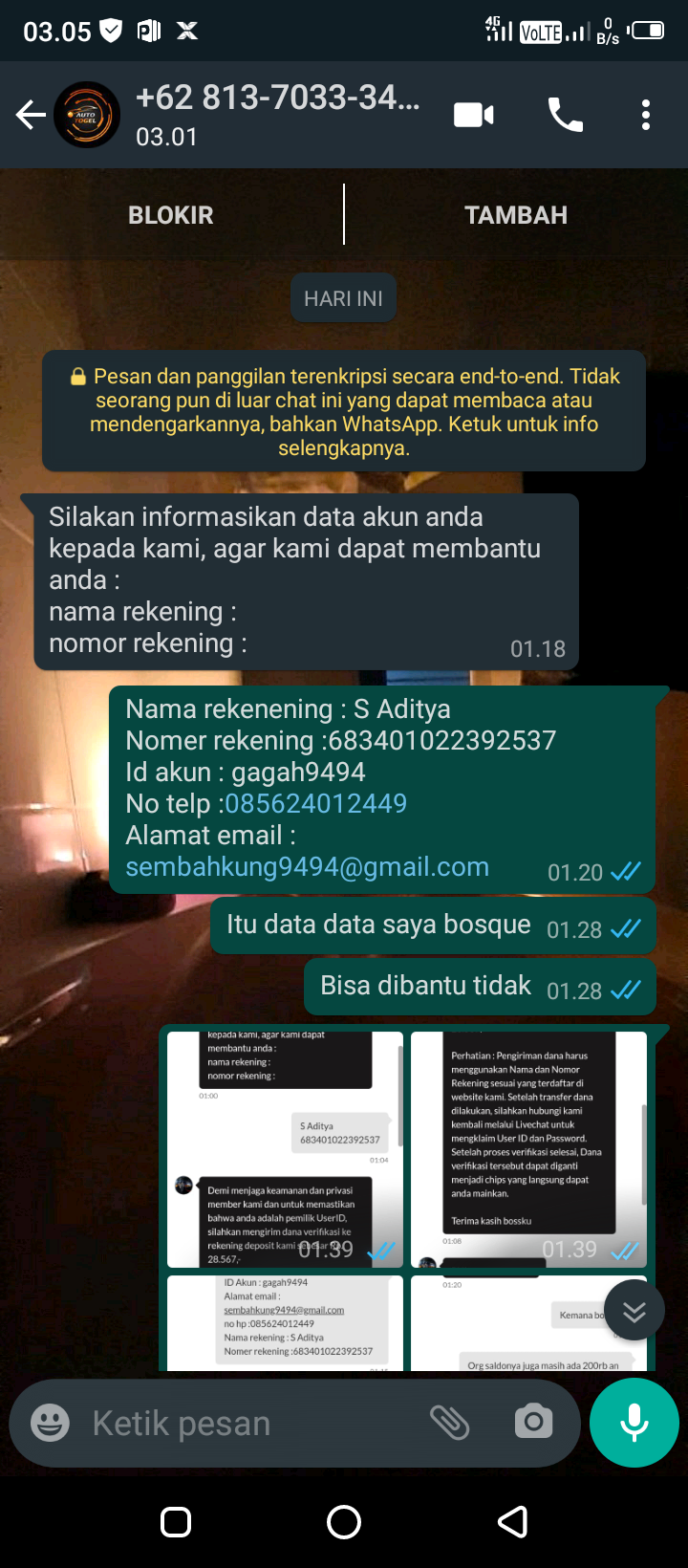The height and width of the screenshot is (1568, 688).
Task: Open the second image starting with Perhatian
Action: [x=528, y=1147]
